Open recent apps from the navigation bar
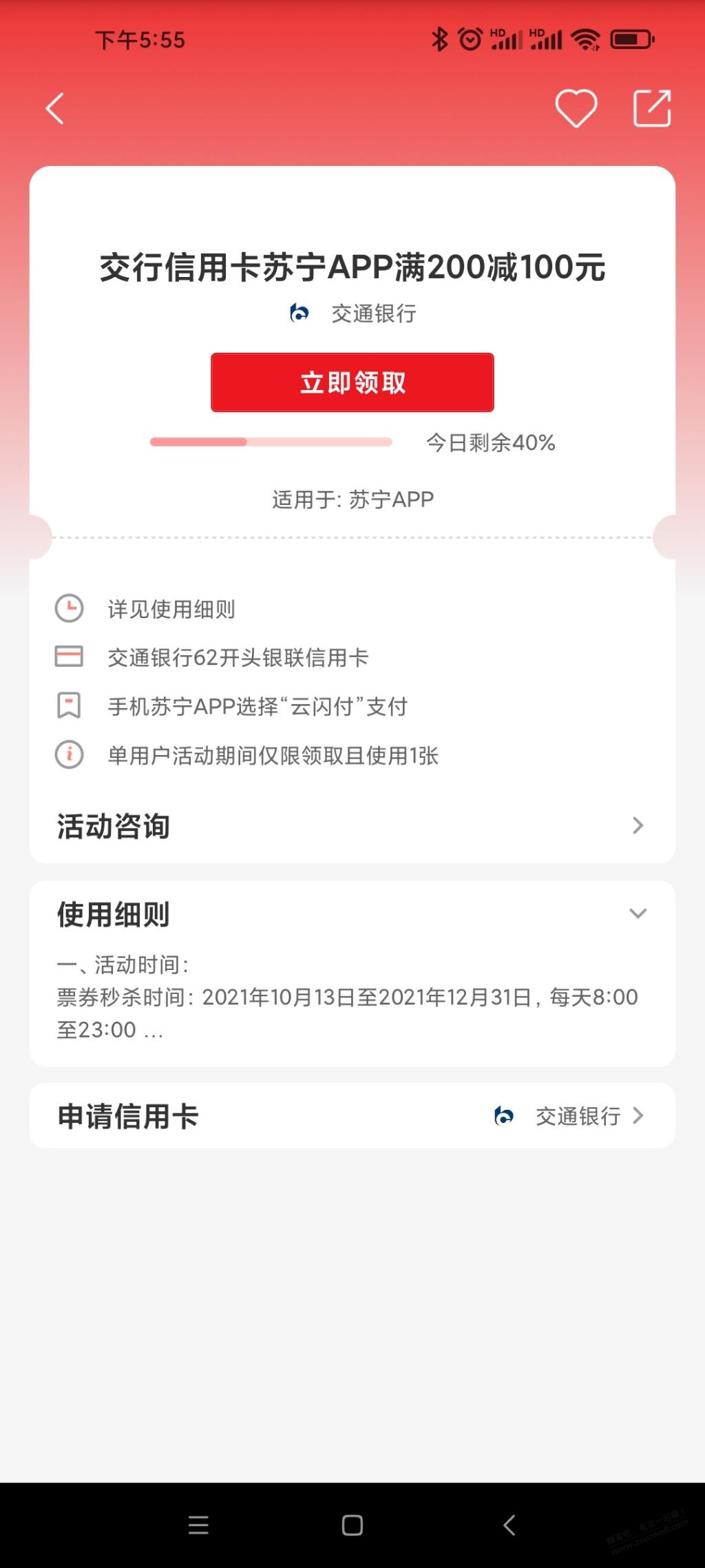The width and height of the screenshot is (705, 1568). [x=198, y=1525]
